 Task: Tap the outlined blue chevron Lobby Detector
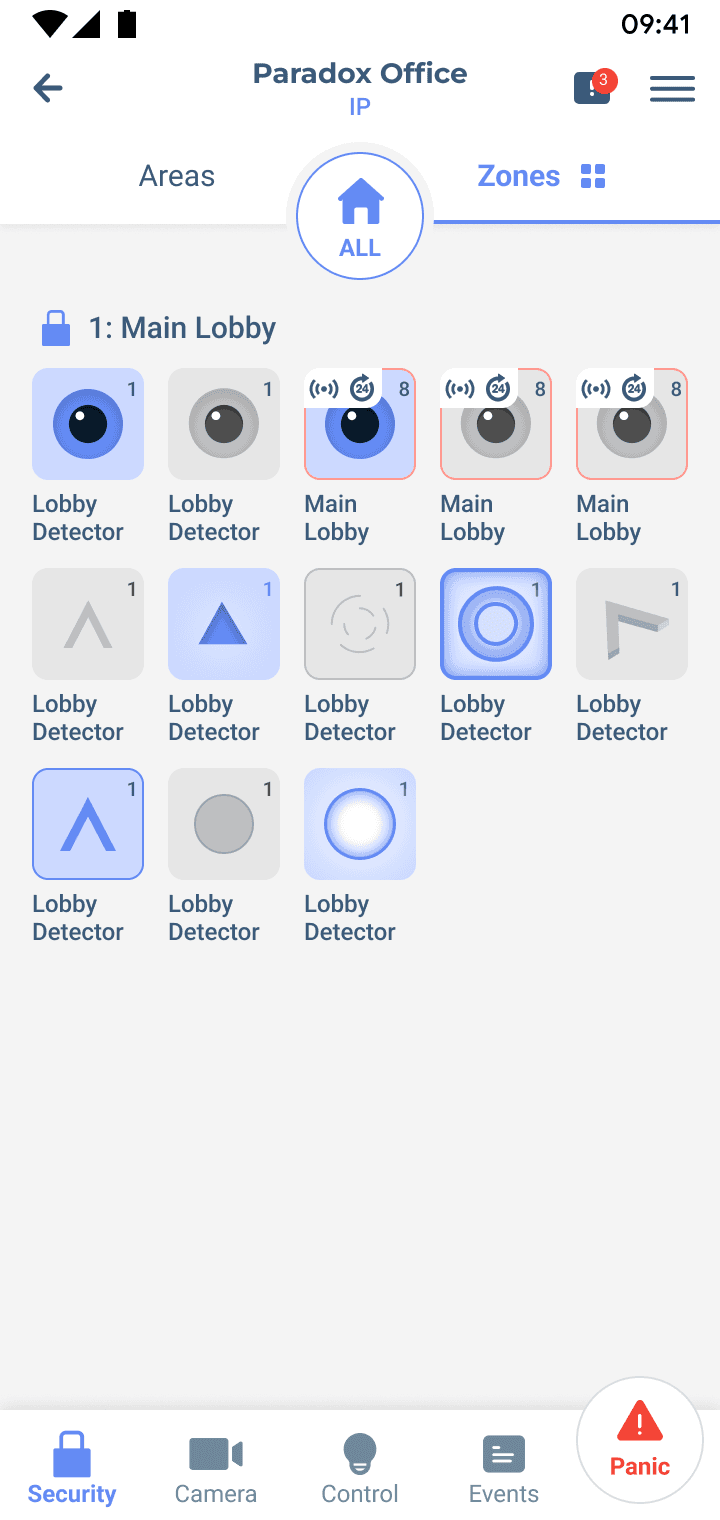point(88,824)
